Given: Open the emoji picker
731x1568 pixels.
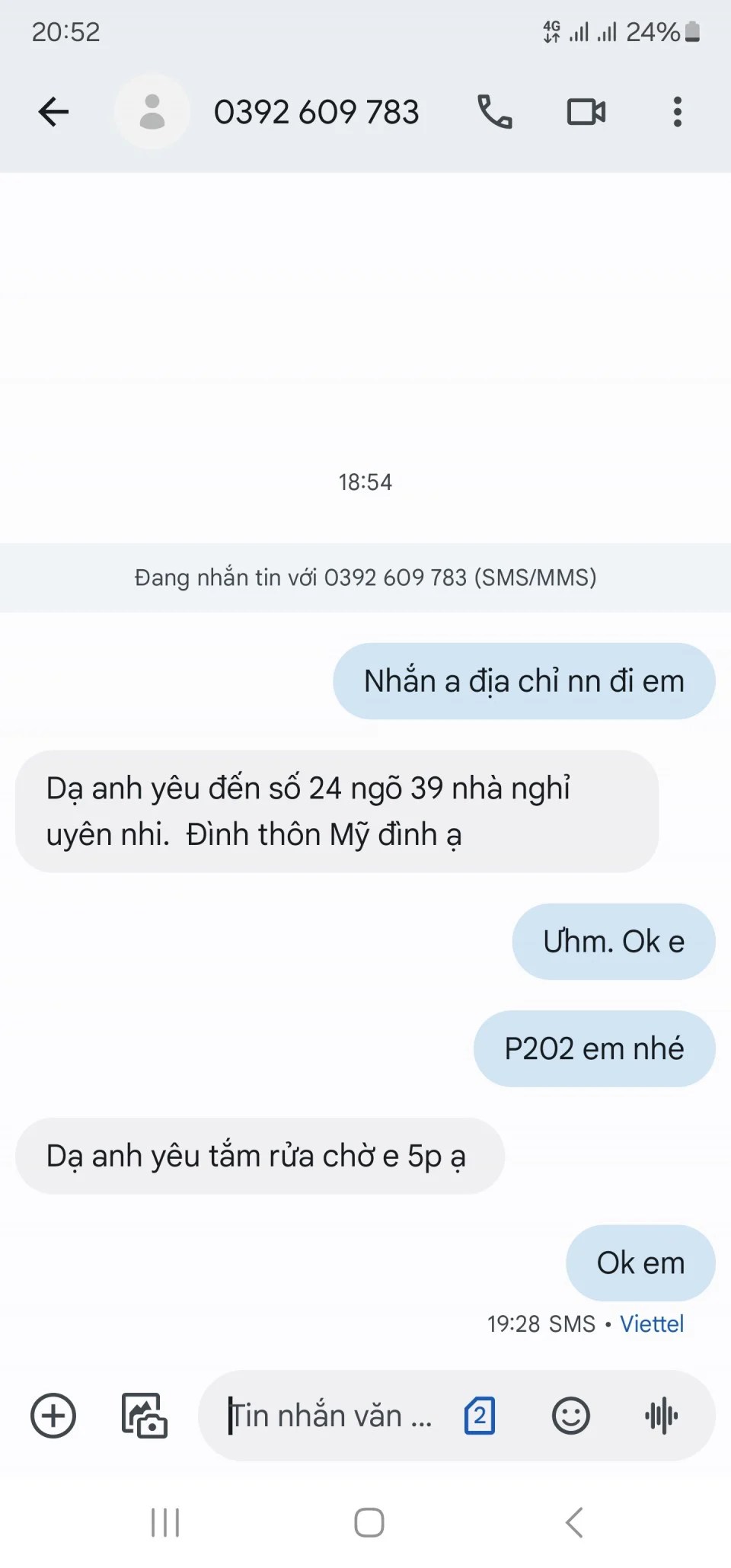Looking at the screenshot, I should (x=570, y=1416).
